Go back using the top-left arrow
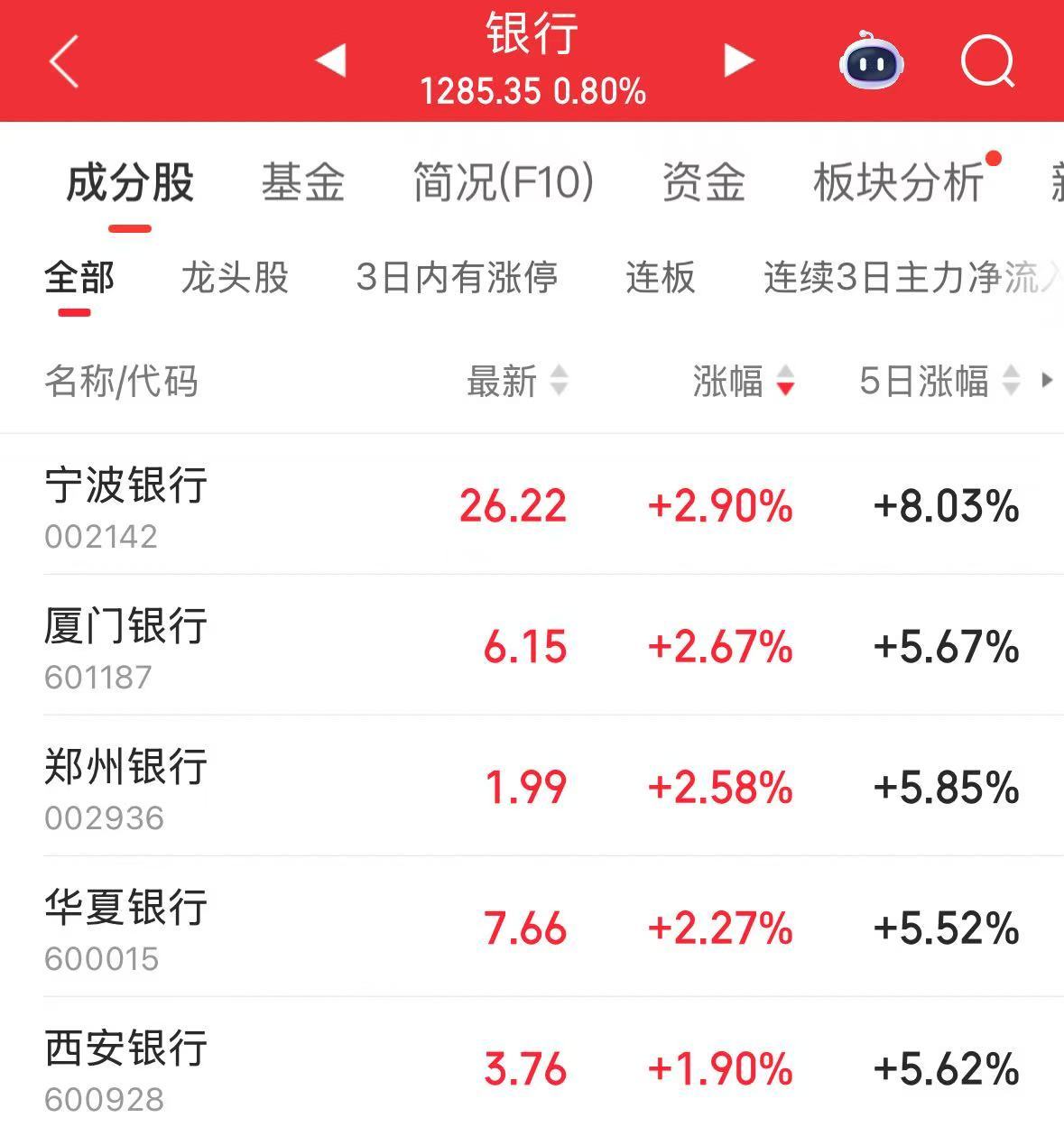The image size is (1064, 1136). [x=64, y=61]
